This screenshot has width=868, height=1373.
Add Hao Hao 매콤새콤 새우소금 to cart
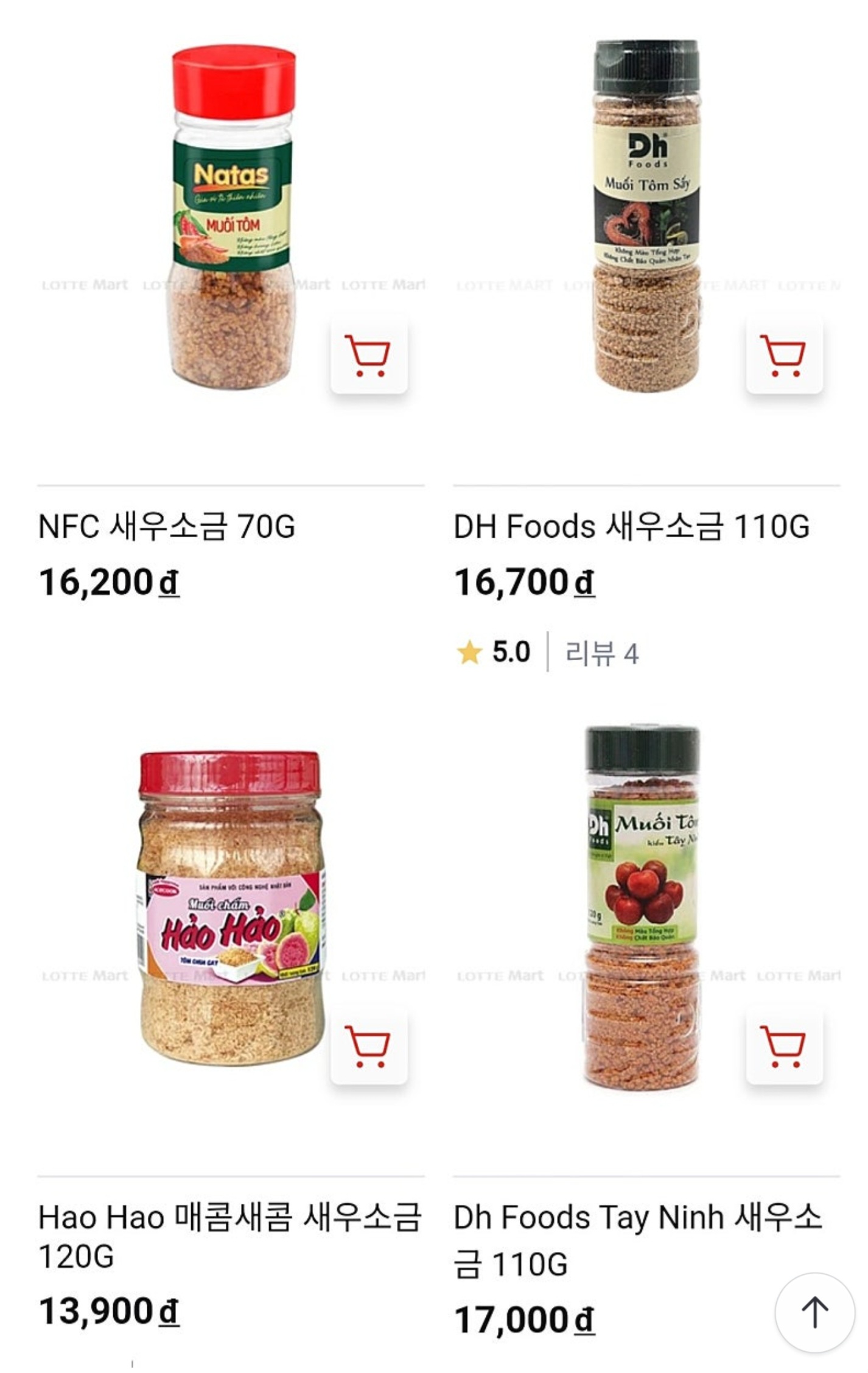[368, 1046]
